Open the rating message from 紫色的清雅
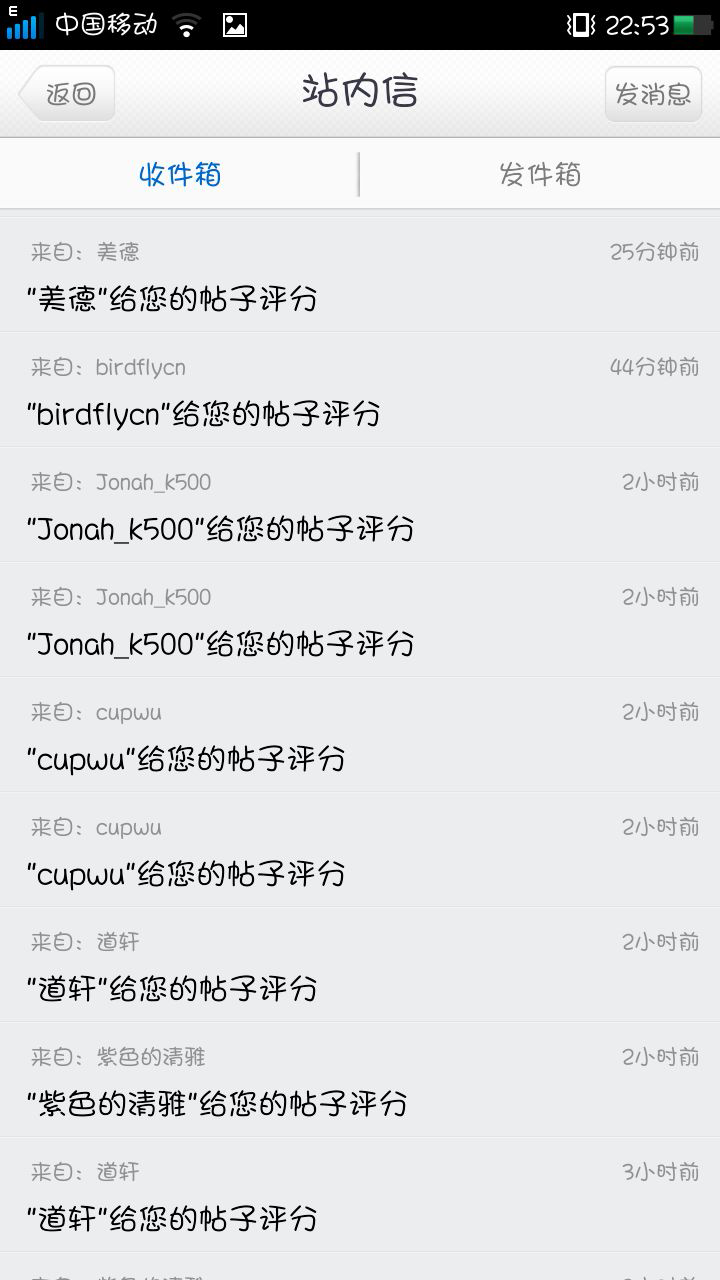The image size is (720, 1280). pos(360,1080)
